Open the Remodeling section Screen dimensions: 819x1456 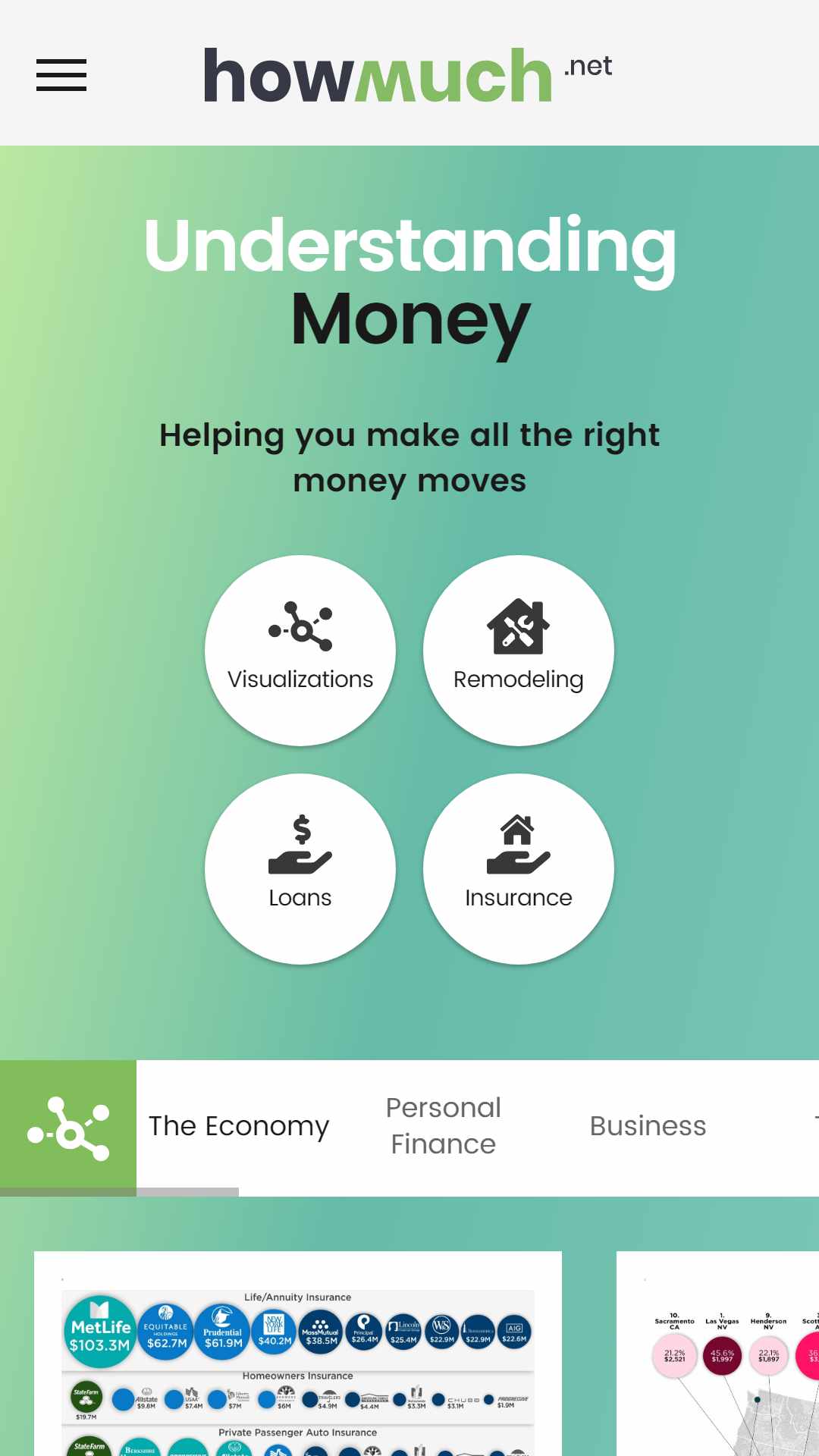click(x=519, y=651)
